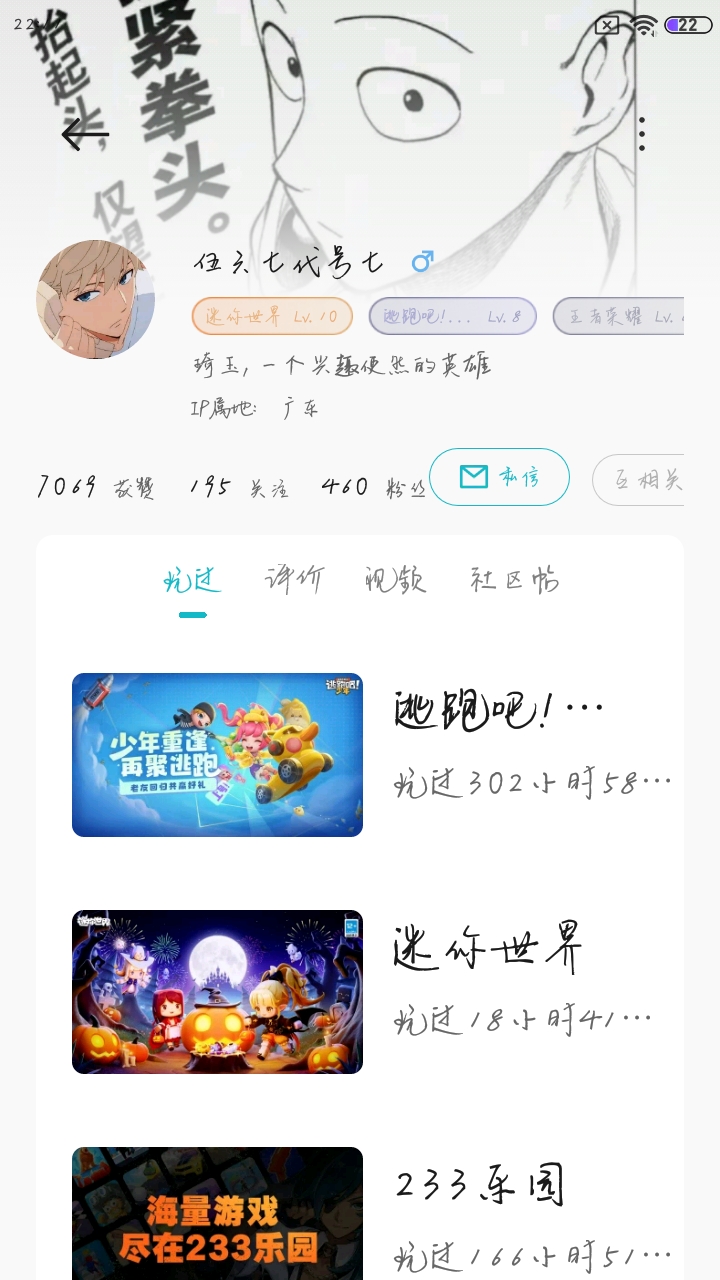View the user's profile avatar

pyautogui.click(x=96, y=299)
